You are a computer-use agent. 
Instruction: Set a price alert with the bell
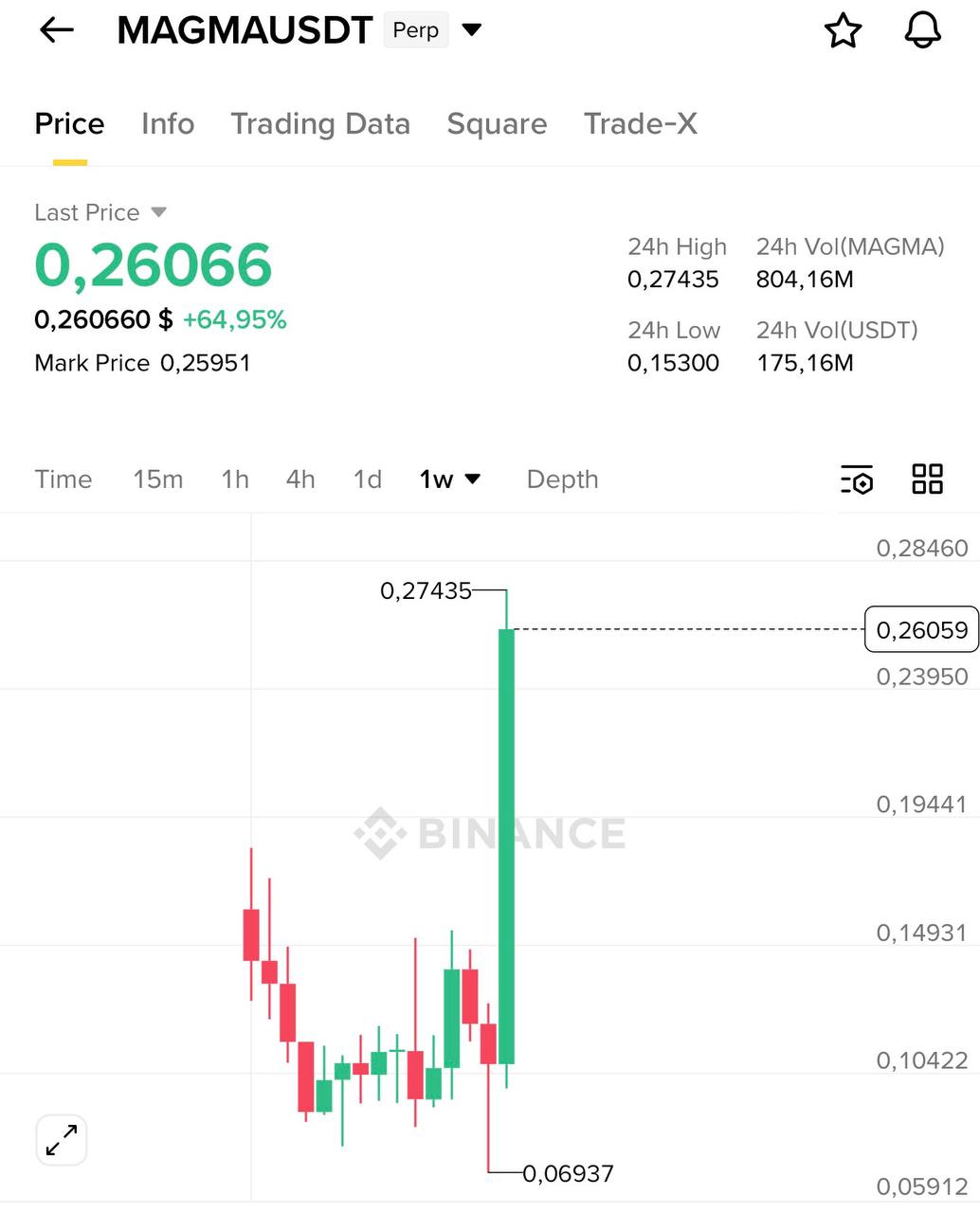(922, 30)
